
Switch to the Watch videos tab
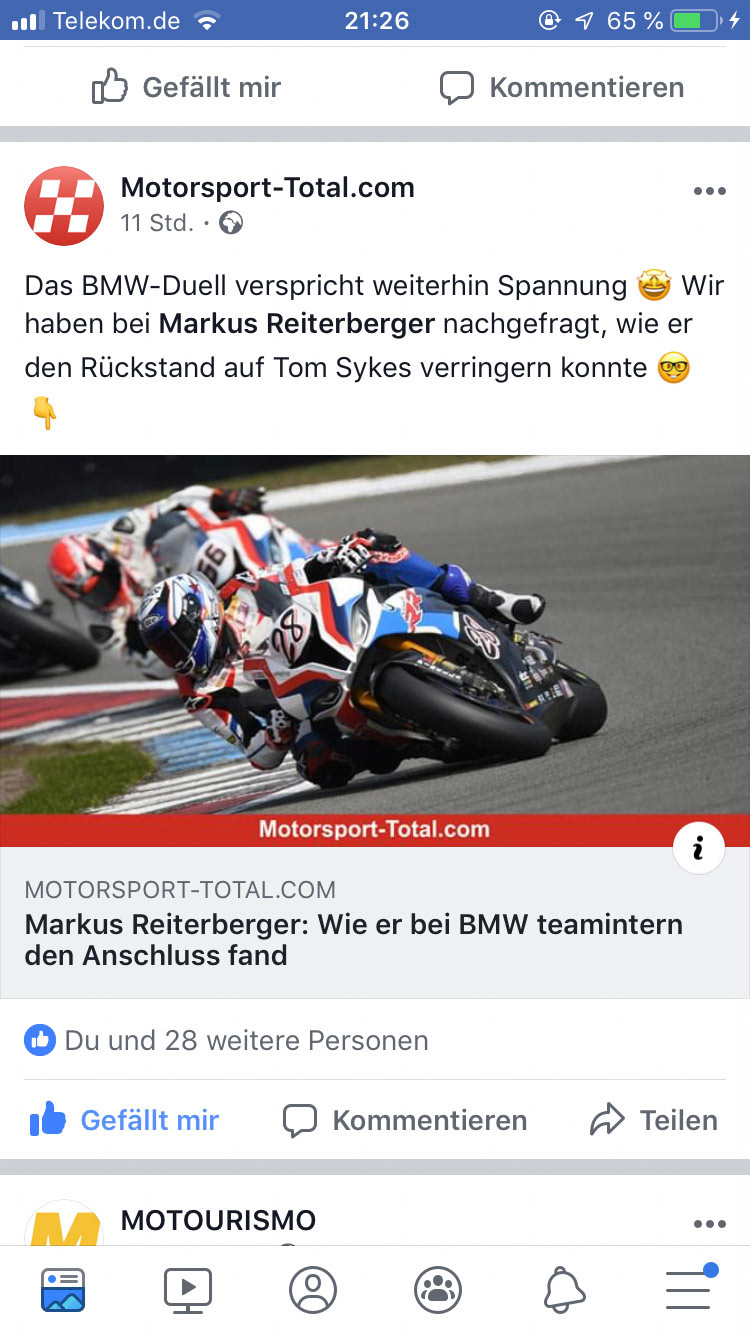pos(188,1290)
